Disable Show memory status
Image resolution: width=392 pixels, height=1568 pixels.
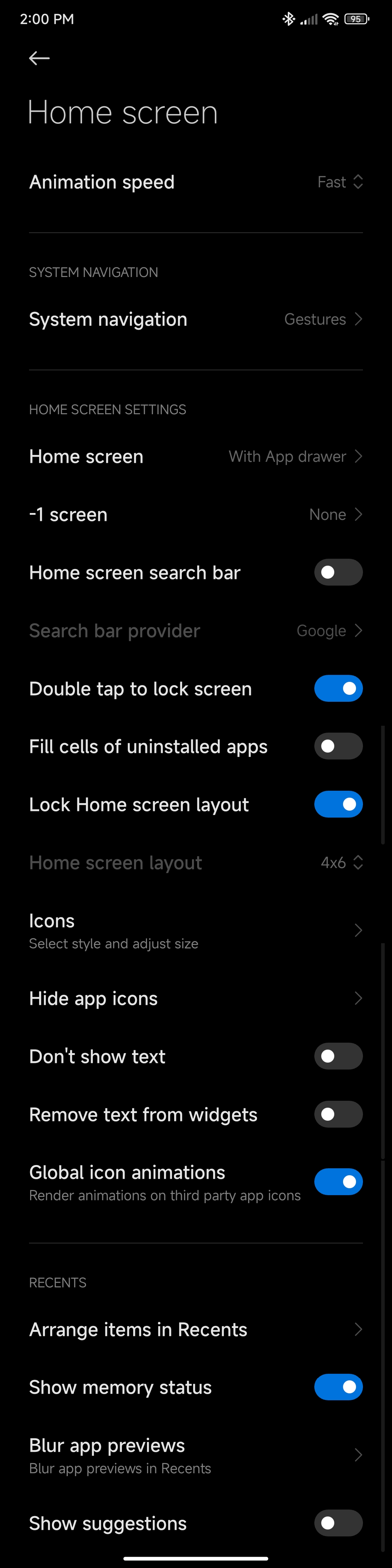tap(338, 1387)
